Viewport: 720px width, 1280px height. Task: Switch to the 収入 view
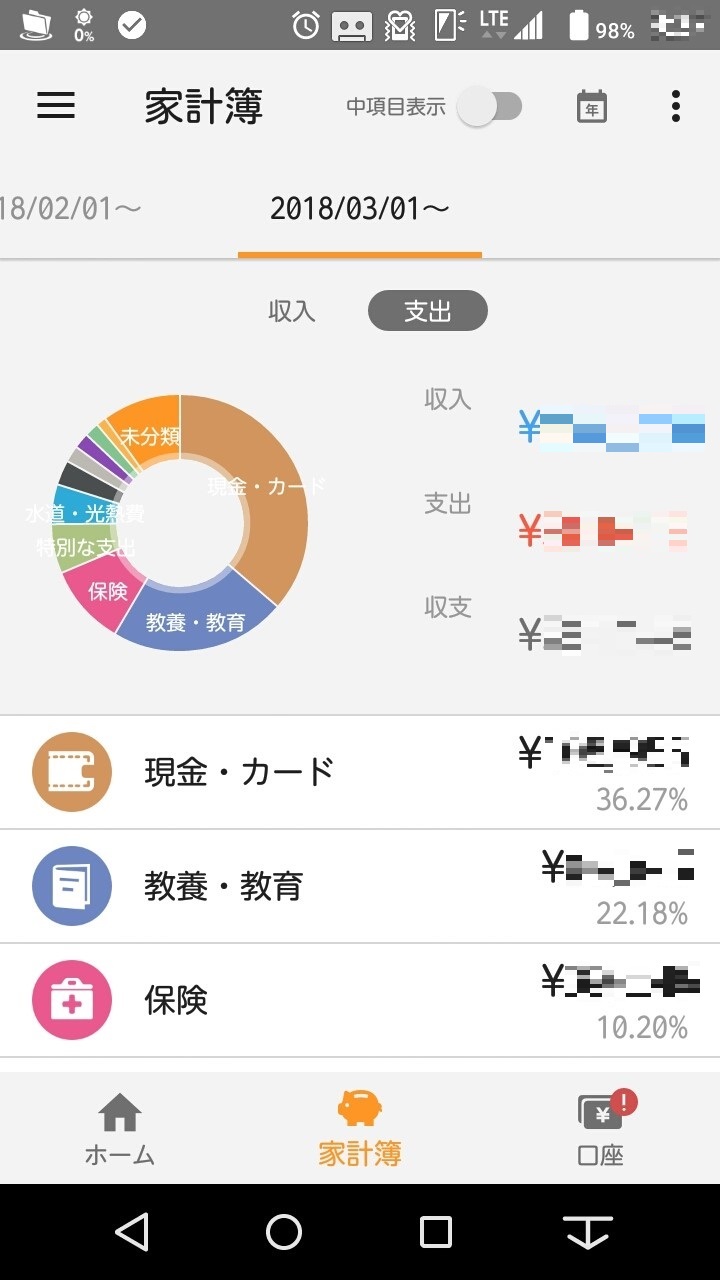[292, 311]
